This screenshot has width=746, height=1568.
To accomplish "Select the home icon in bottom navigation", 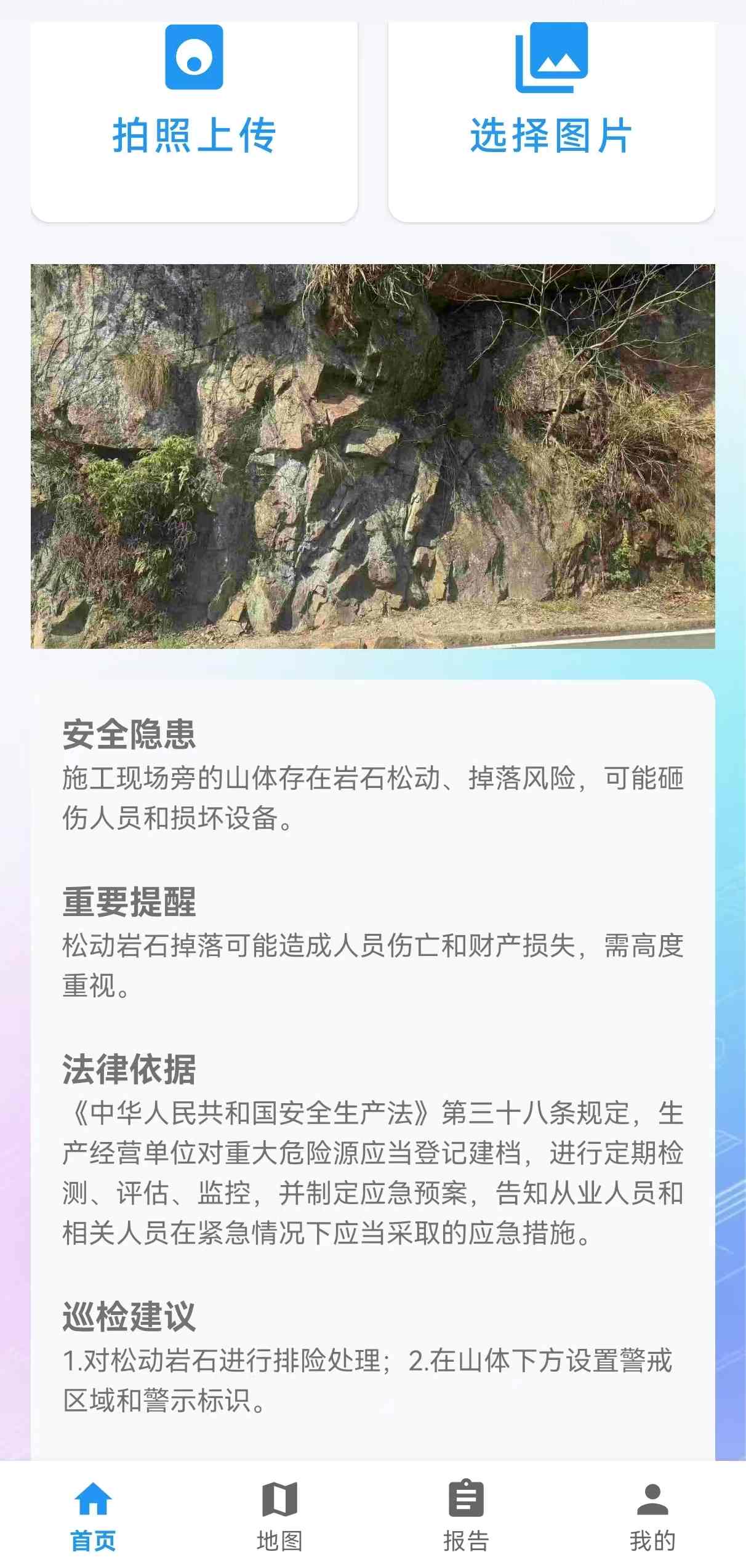I will click(x=92, y=1499).
